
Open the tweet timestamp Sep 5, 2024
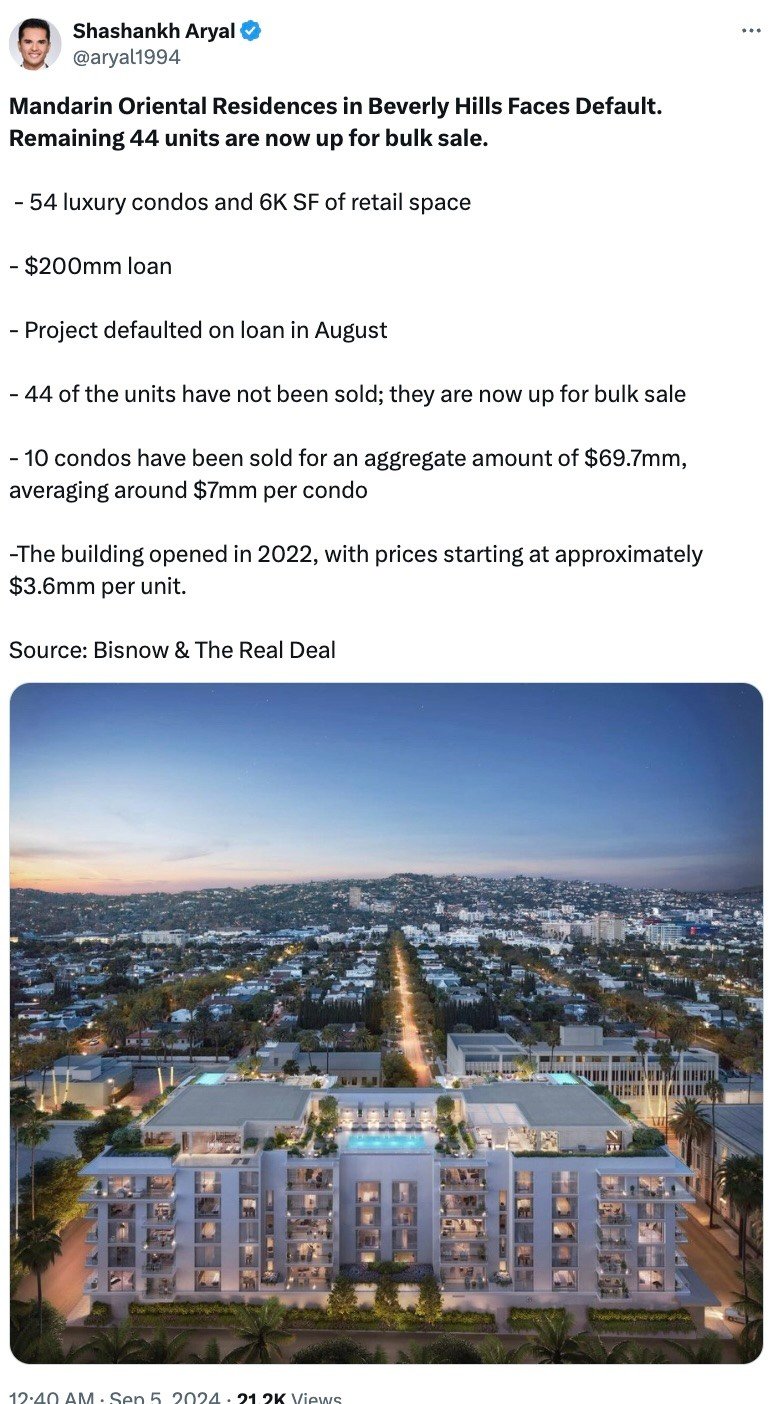160,1397
